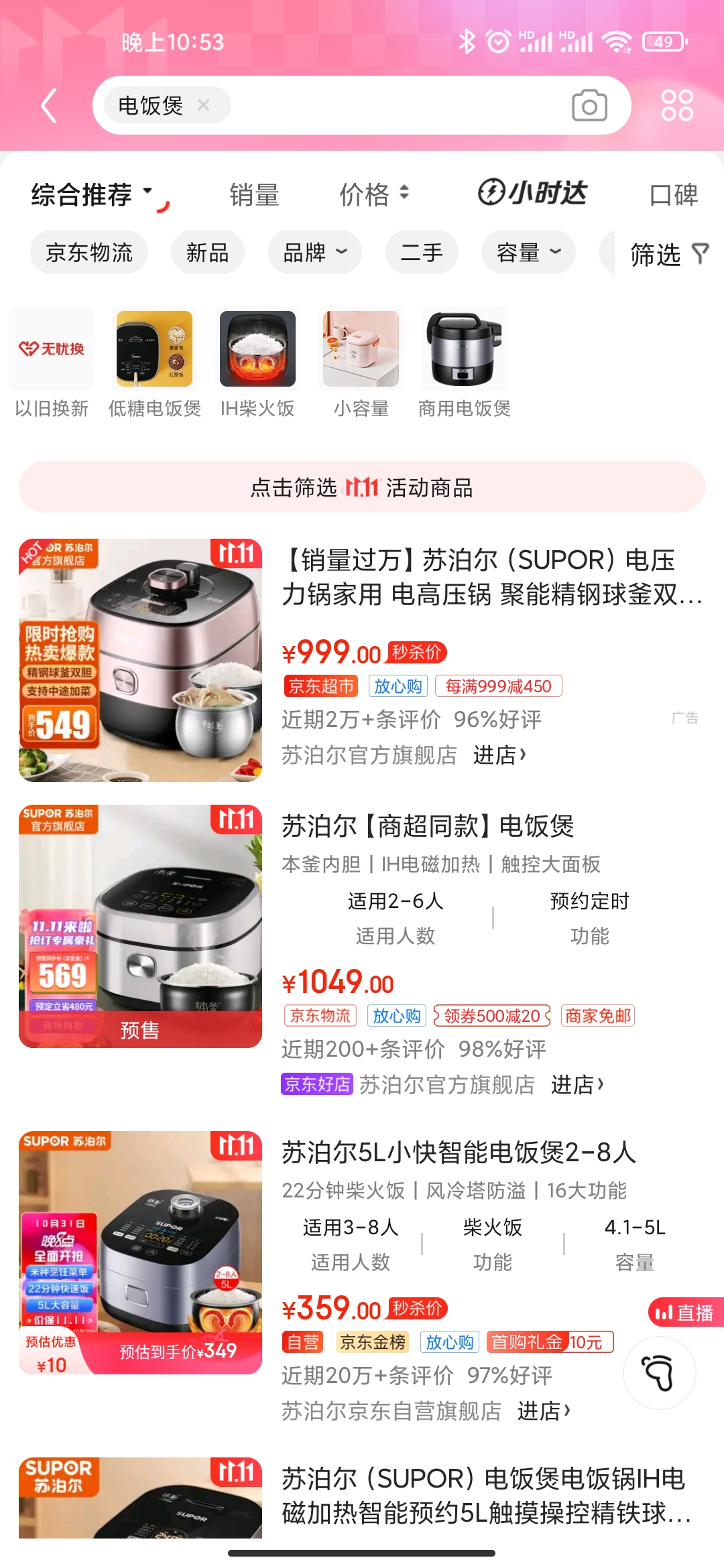Screen dimensions: 724x1568
Task: Clear the 电饭煲 search keyword
Action: [204, 105]
